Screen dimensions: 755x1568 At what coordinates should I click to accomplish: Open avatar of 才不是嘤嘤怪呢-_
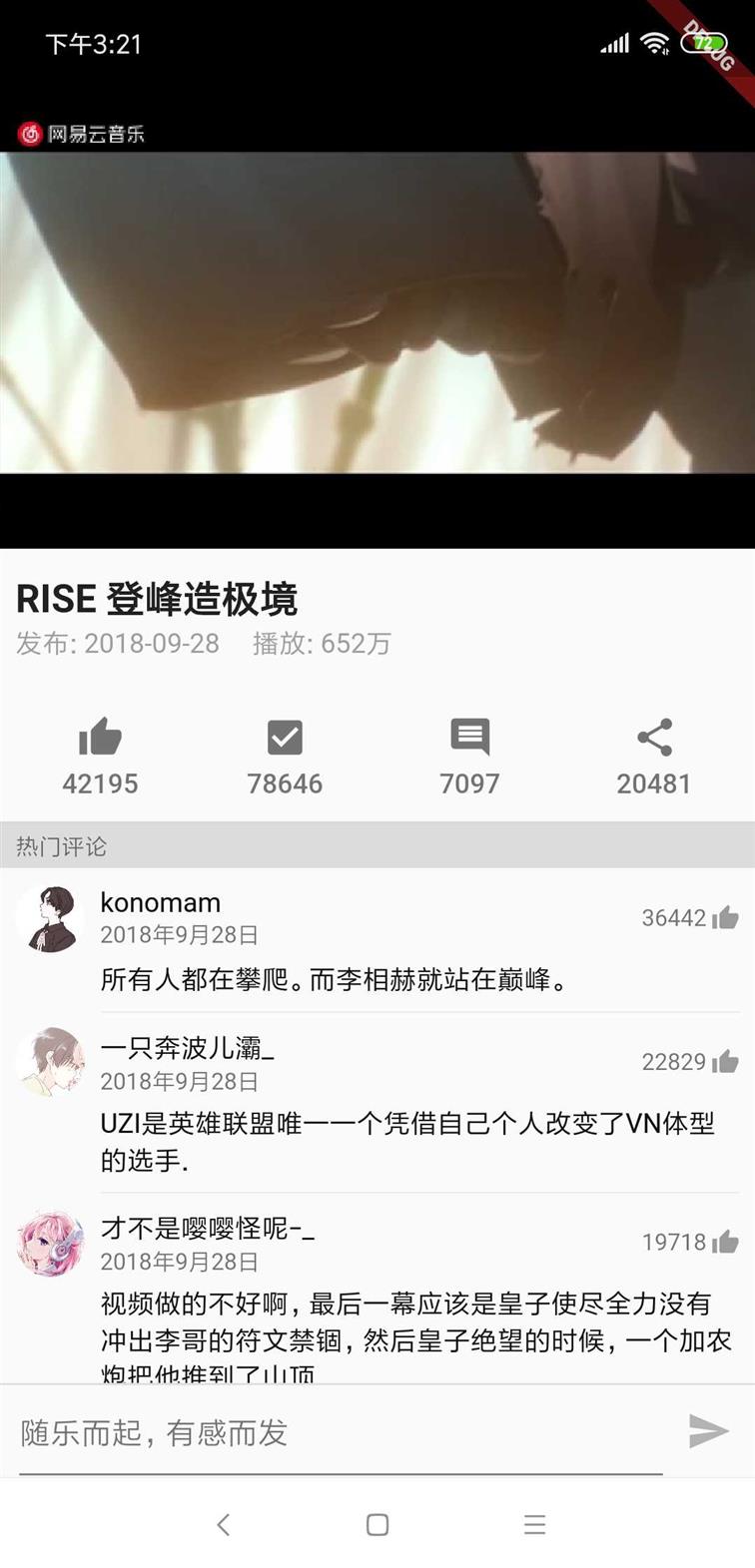point(50,1244)
